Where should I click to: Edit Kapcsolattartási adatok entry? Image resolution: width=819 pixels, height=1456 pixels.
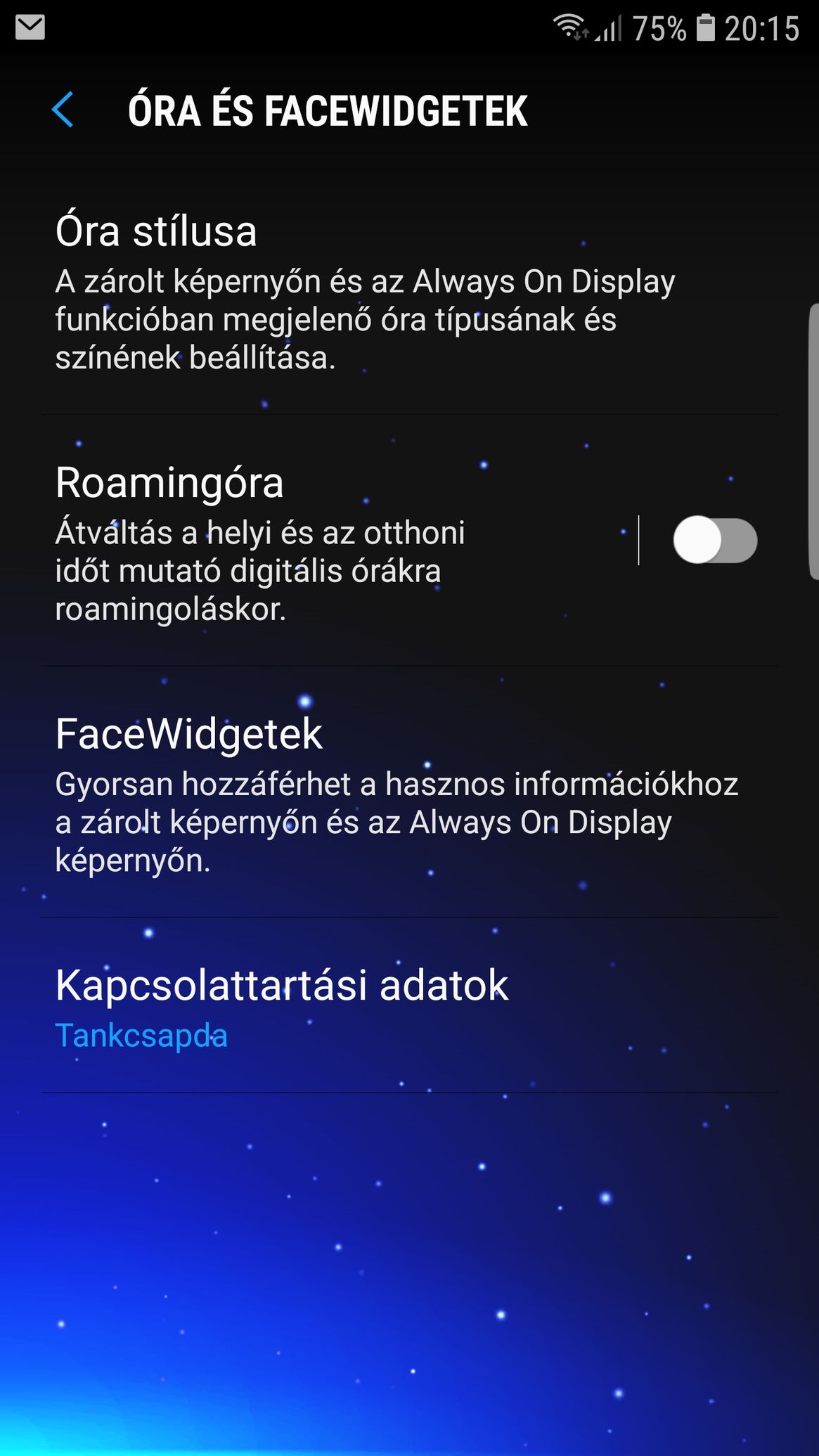pyautogui.click(x=409, y=1005)
